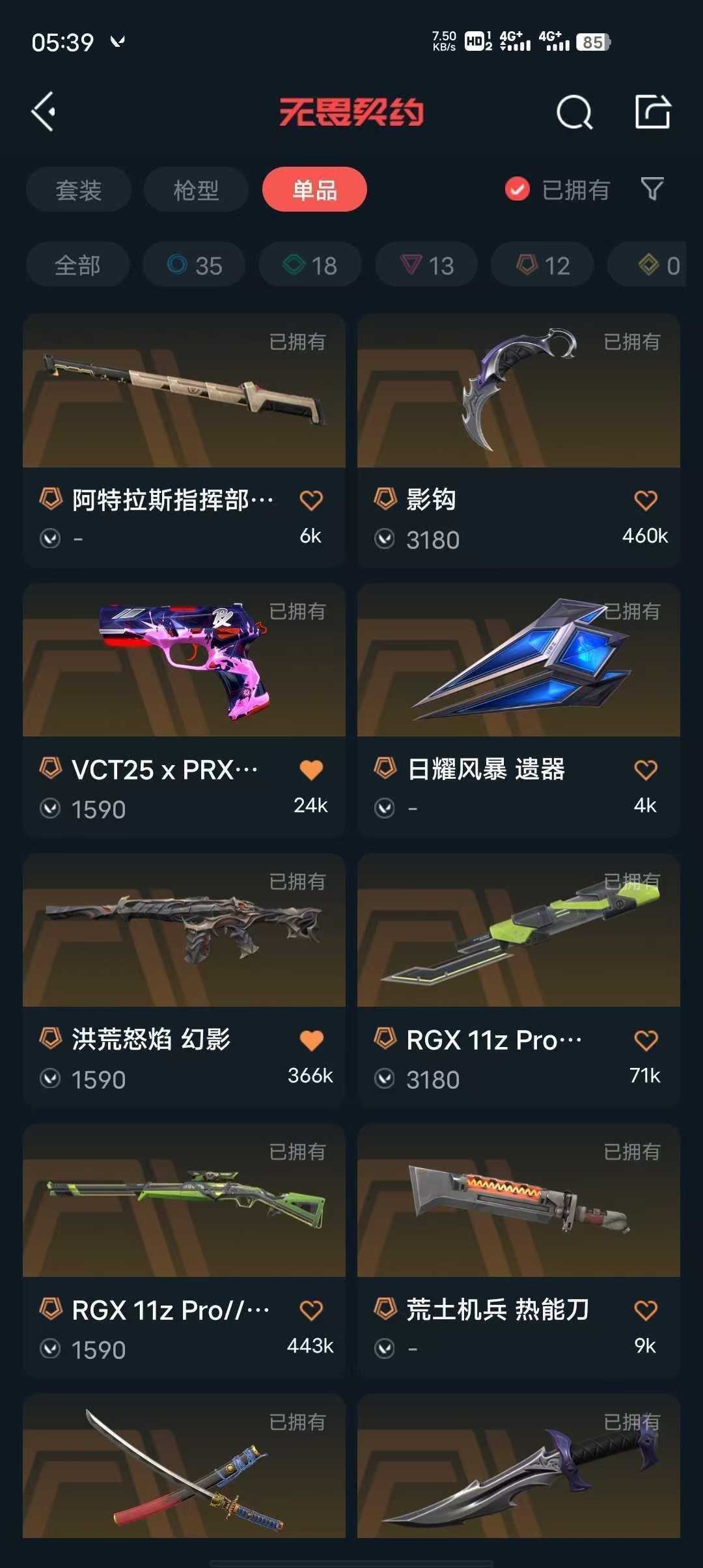Unfavorite the 洪荒怒焰 幻影 skin
Screen dimensions: 703x1568
(312, 1039)
